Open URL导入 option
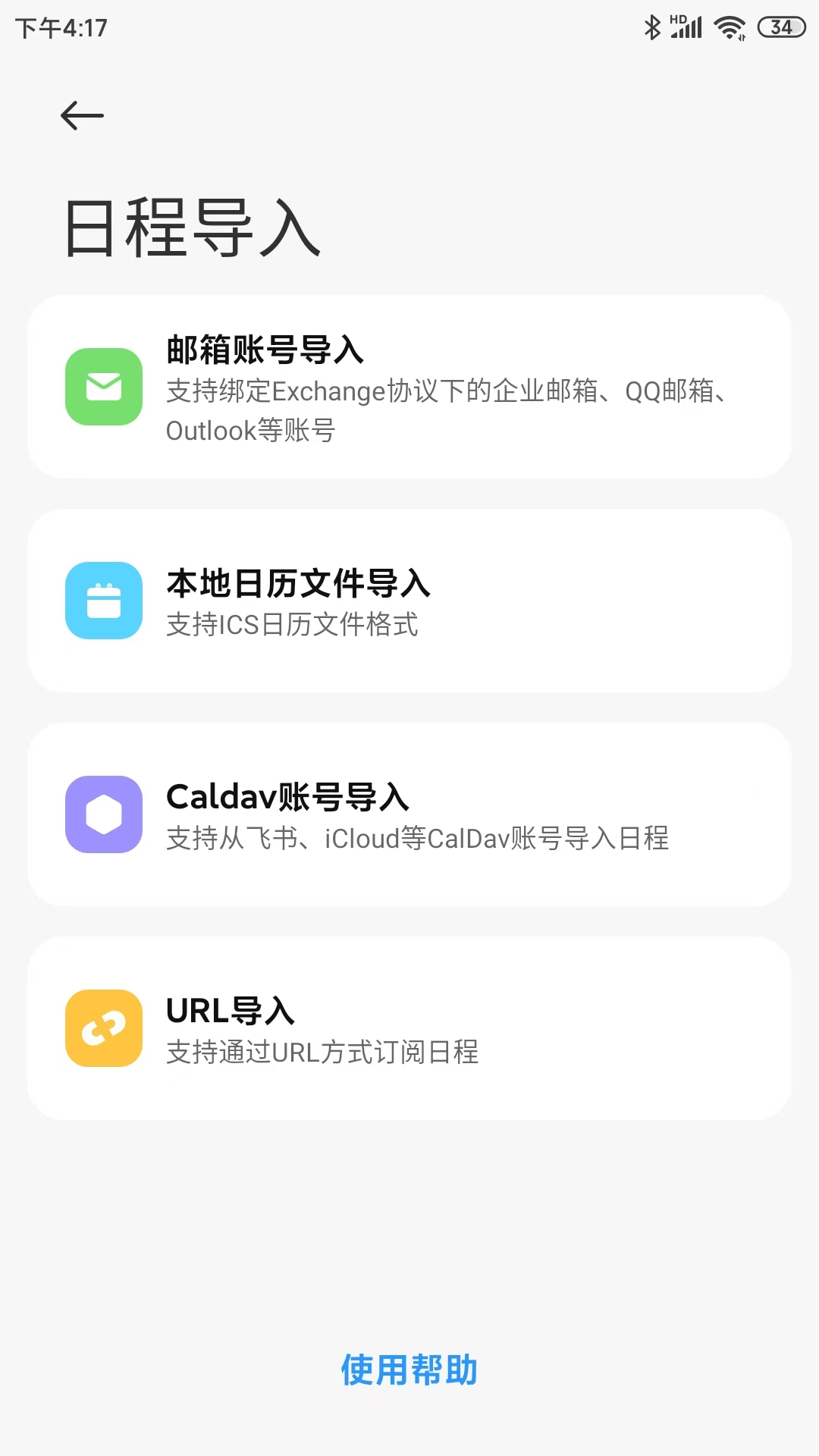This screenshot has height=1456, width=819. 409,1028
